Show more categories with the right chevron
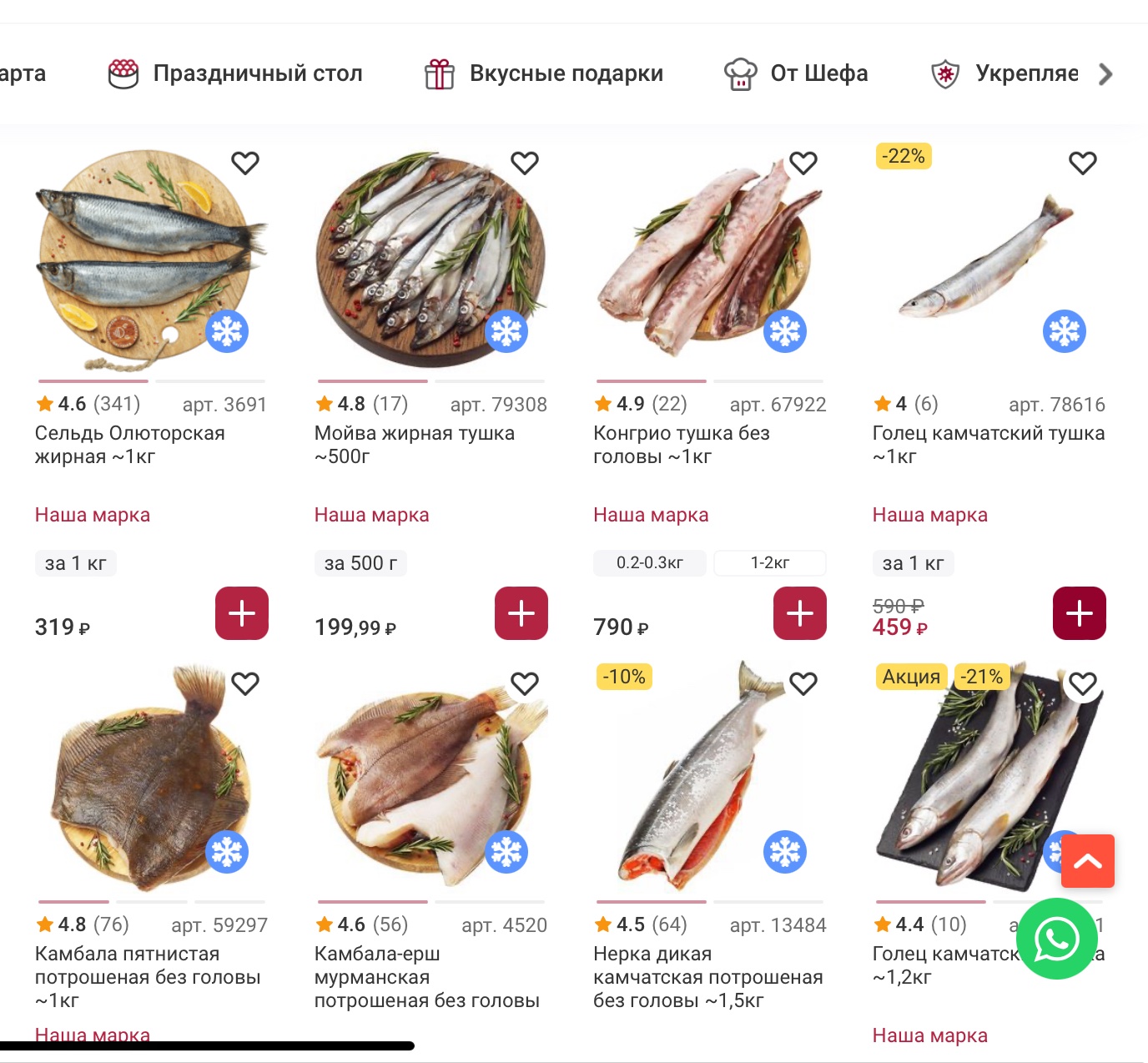 click(1105, 74)
